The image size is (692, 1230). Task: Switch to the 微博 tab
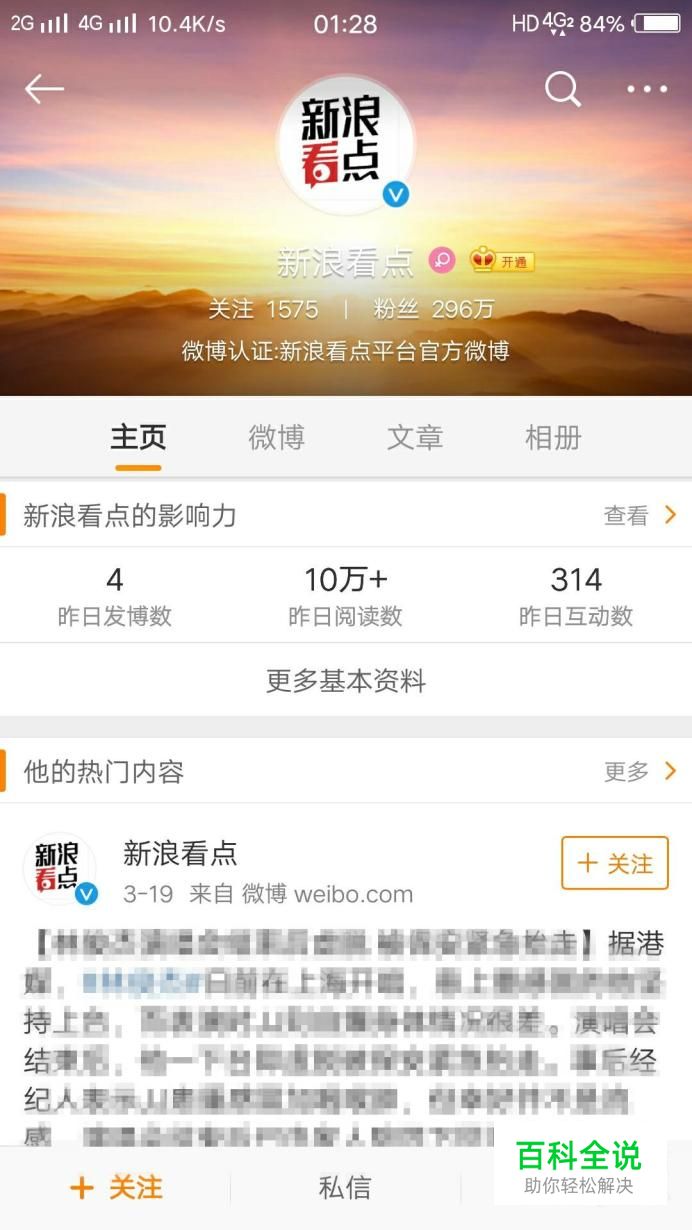coord(276,437)
